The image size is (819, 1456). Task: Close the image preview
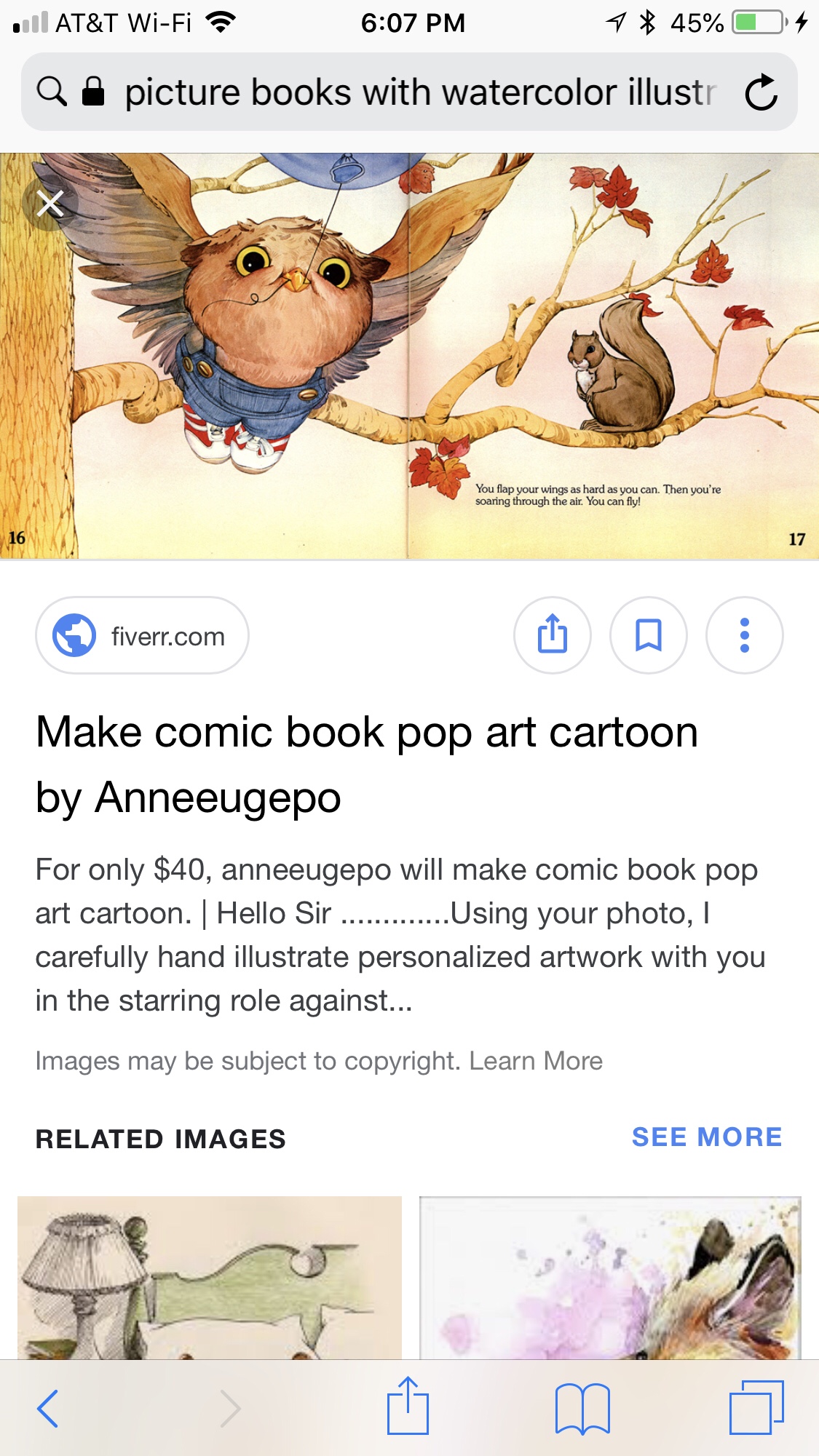pyautogui.click(x=50, y=204)
